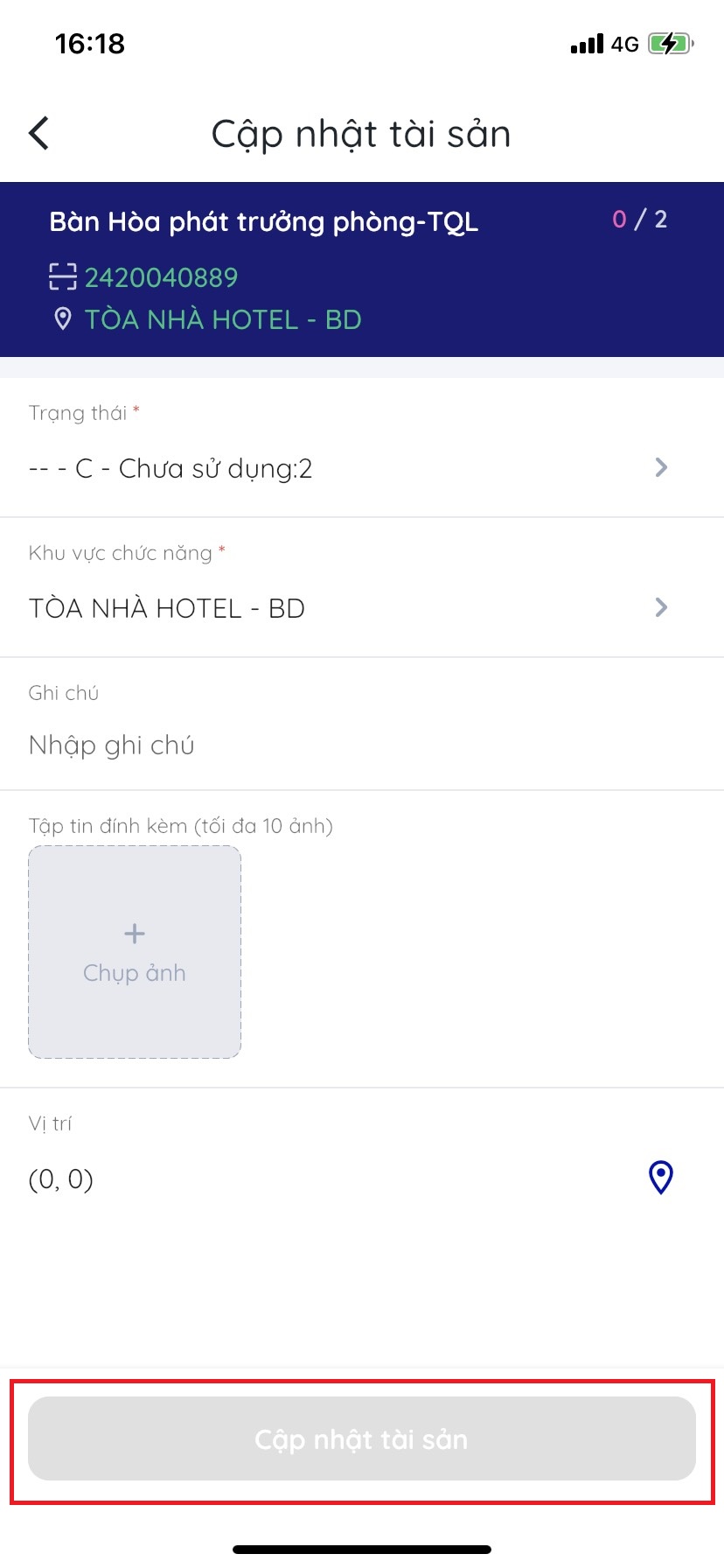Submit with Cập nhật tài sản button
Viewport: 724px width, 1568px height.
tap(362, 1438)
